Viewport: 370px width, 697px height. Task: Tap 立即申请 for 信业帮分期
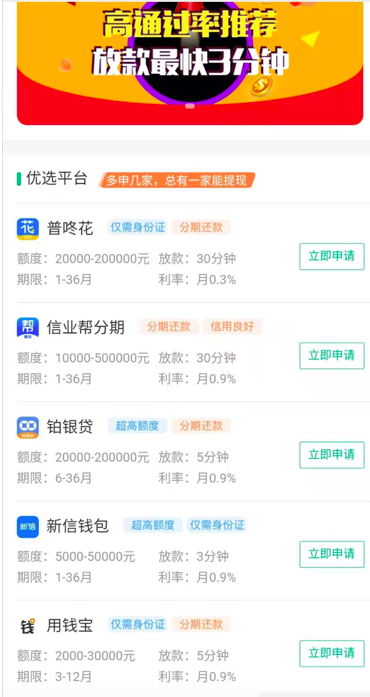[332, 356]
